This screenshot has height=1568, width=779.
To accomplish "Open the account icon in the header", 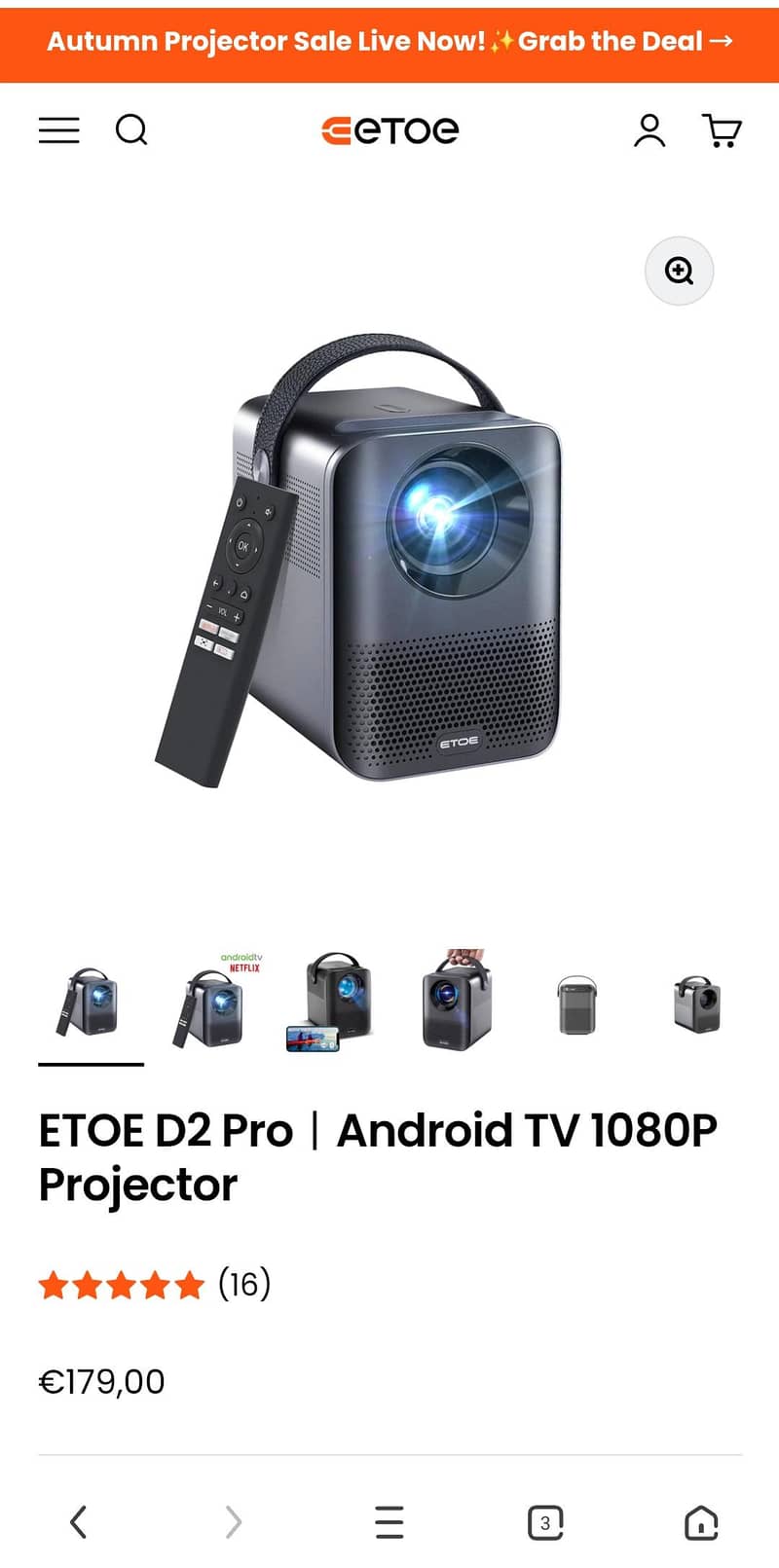I will coord(649,130).
